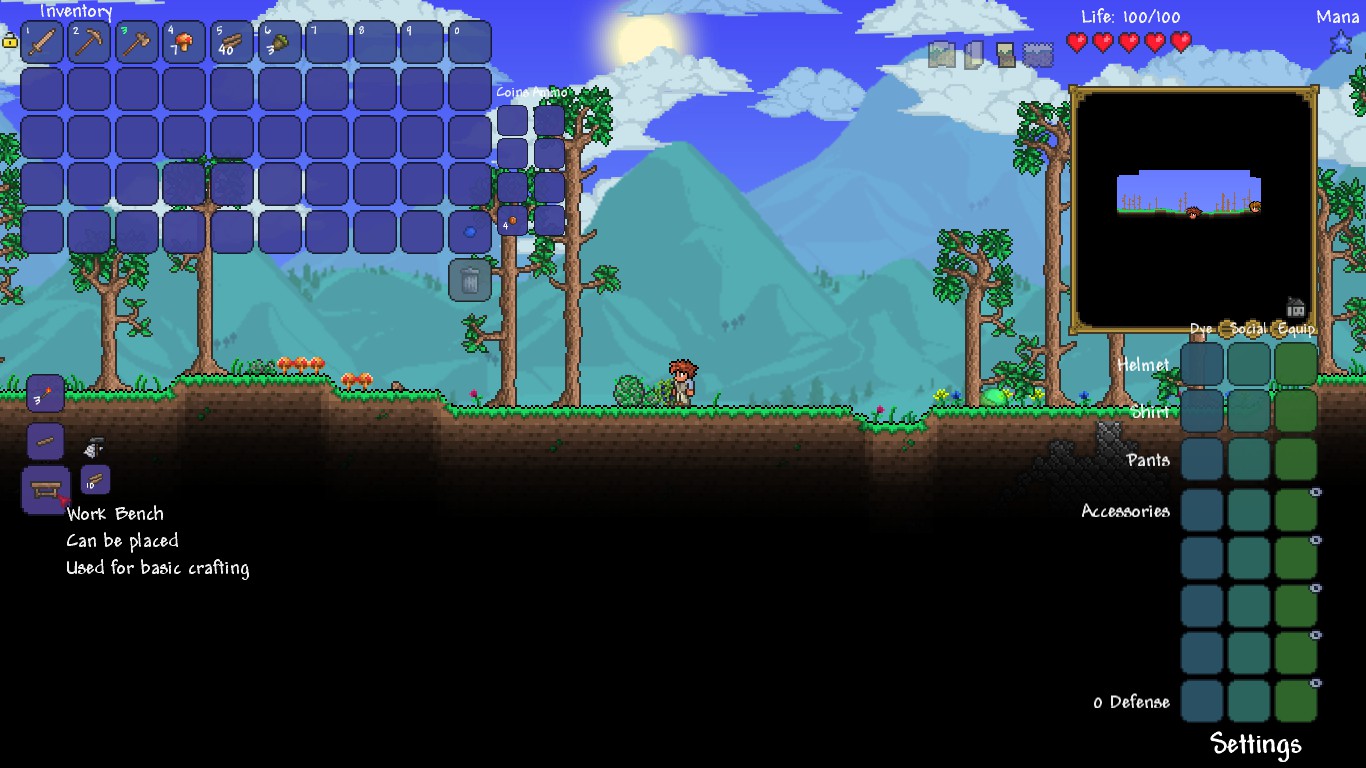This screenshot has height=768, width=1366.
Task: Choose the axe in hotbar slot 3
Action: click(x=137, y=42)
